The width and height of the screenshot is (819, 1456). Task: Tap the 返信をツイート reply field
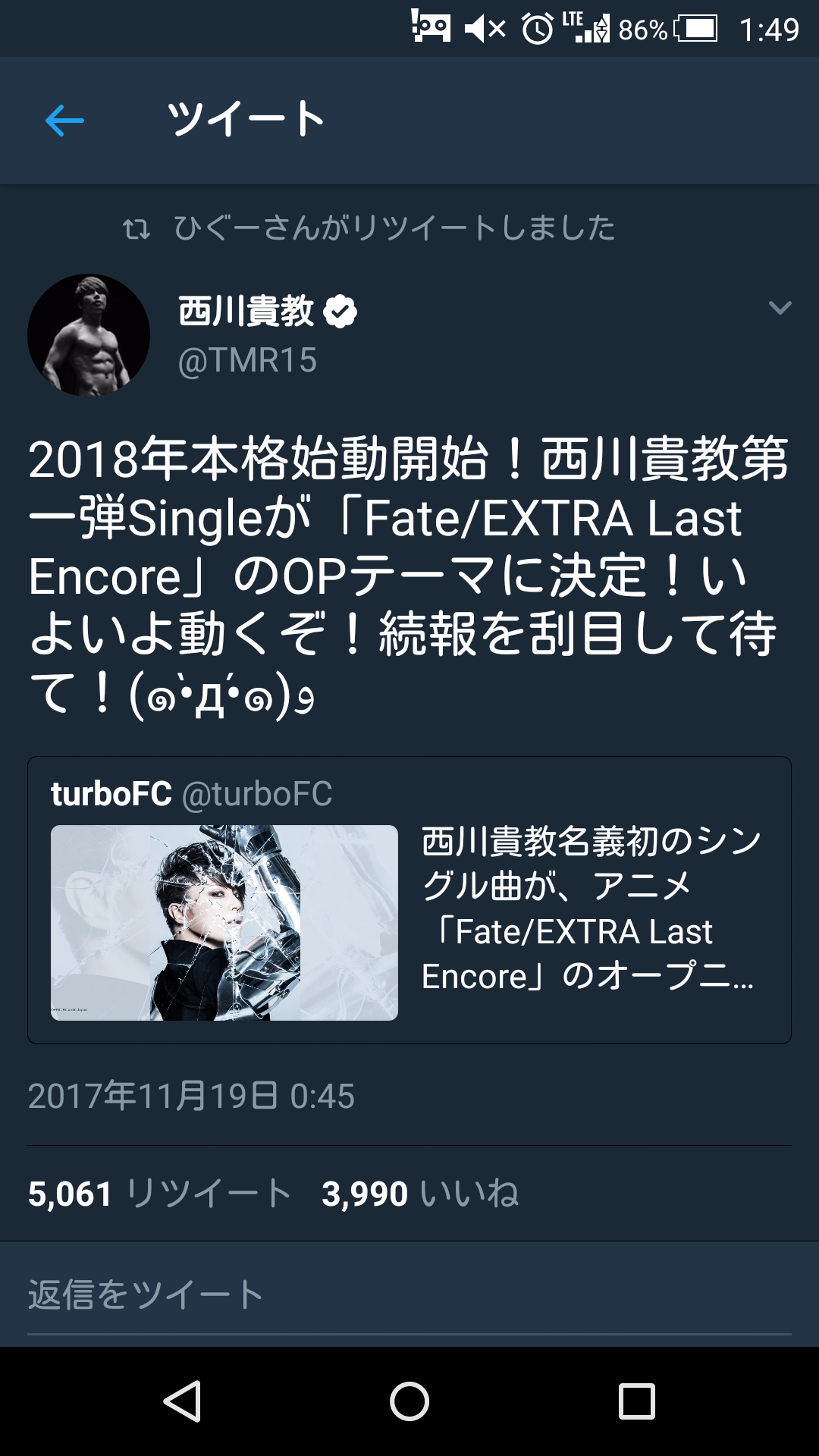[409, 1294]
